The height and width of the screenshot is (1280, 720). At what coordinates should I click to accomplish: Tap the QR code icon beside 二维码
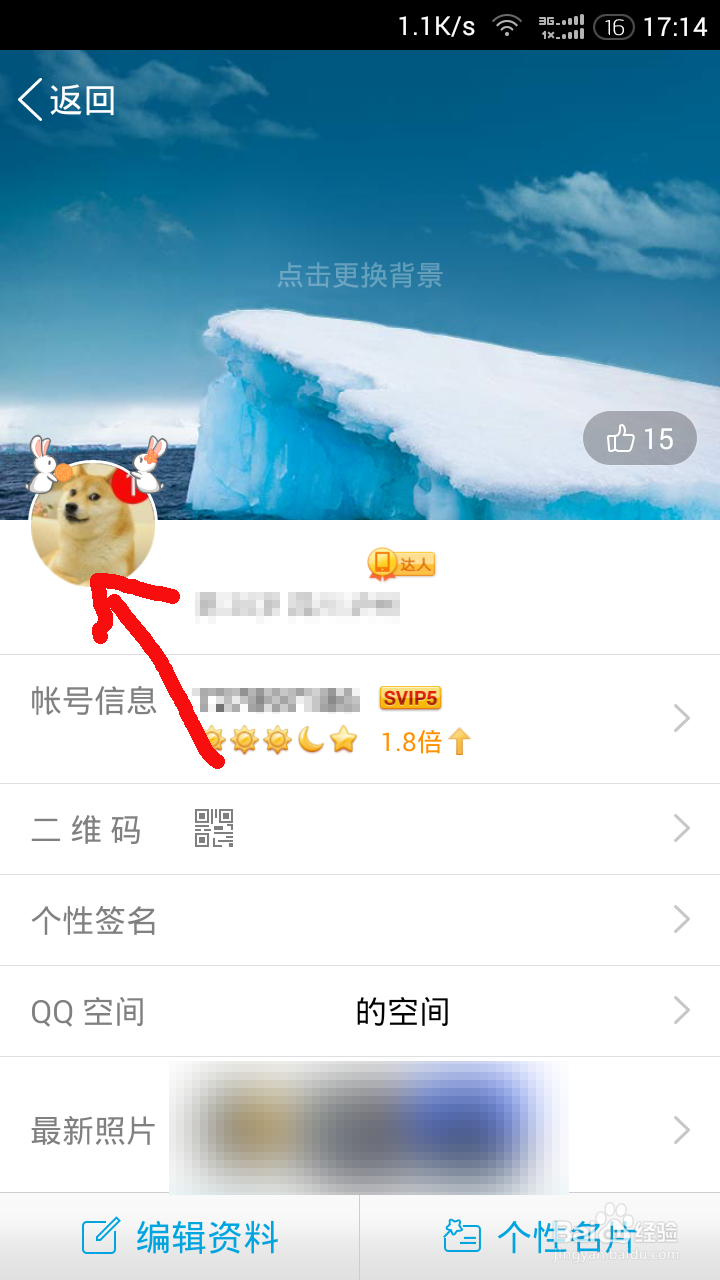[x=214, y=828]
